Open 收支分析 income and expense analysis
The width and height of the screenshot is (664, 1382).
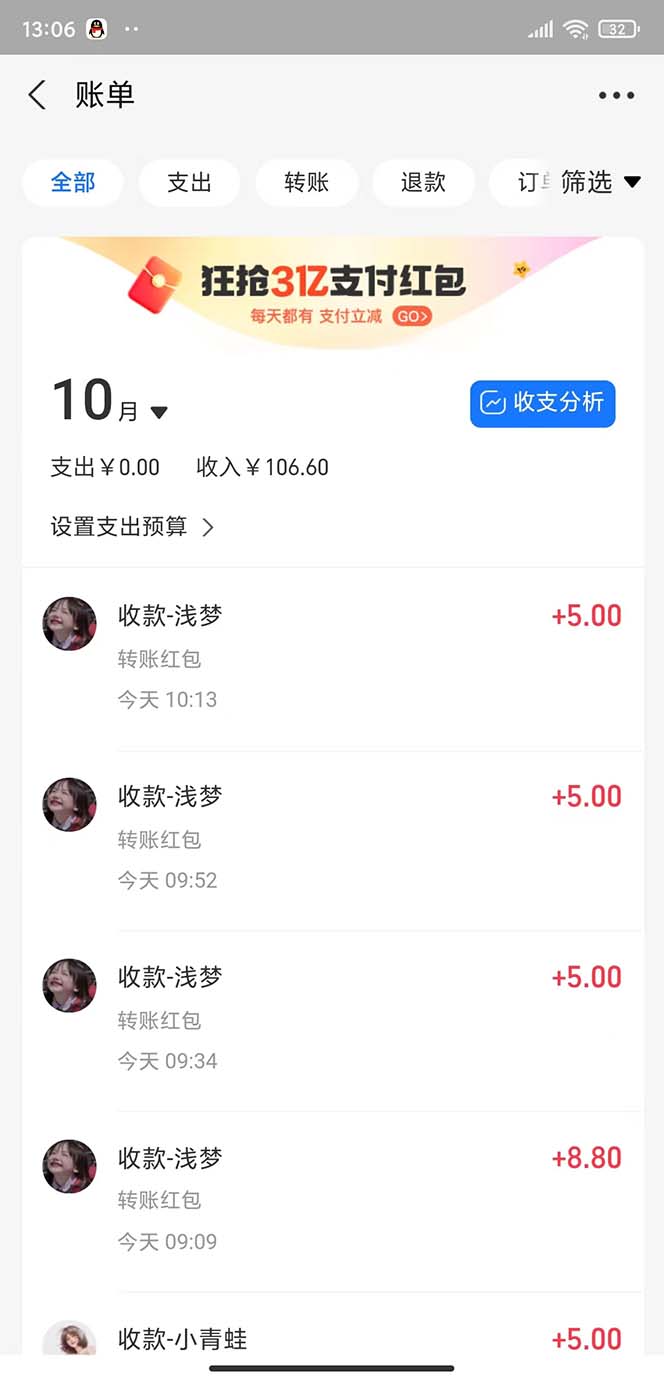542,403
